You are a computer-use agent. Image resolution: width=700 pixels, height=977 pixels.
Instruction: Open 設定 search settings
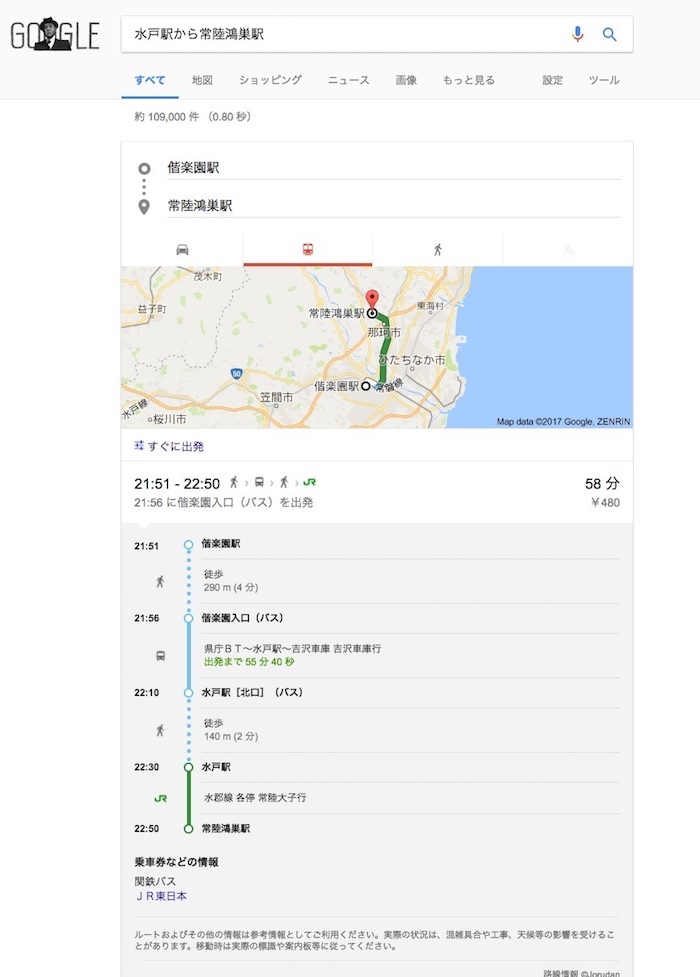(x=553, y=80)
